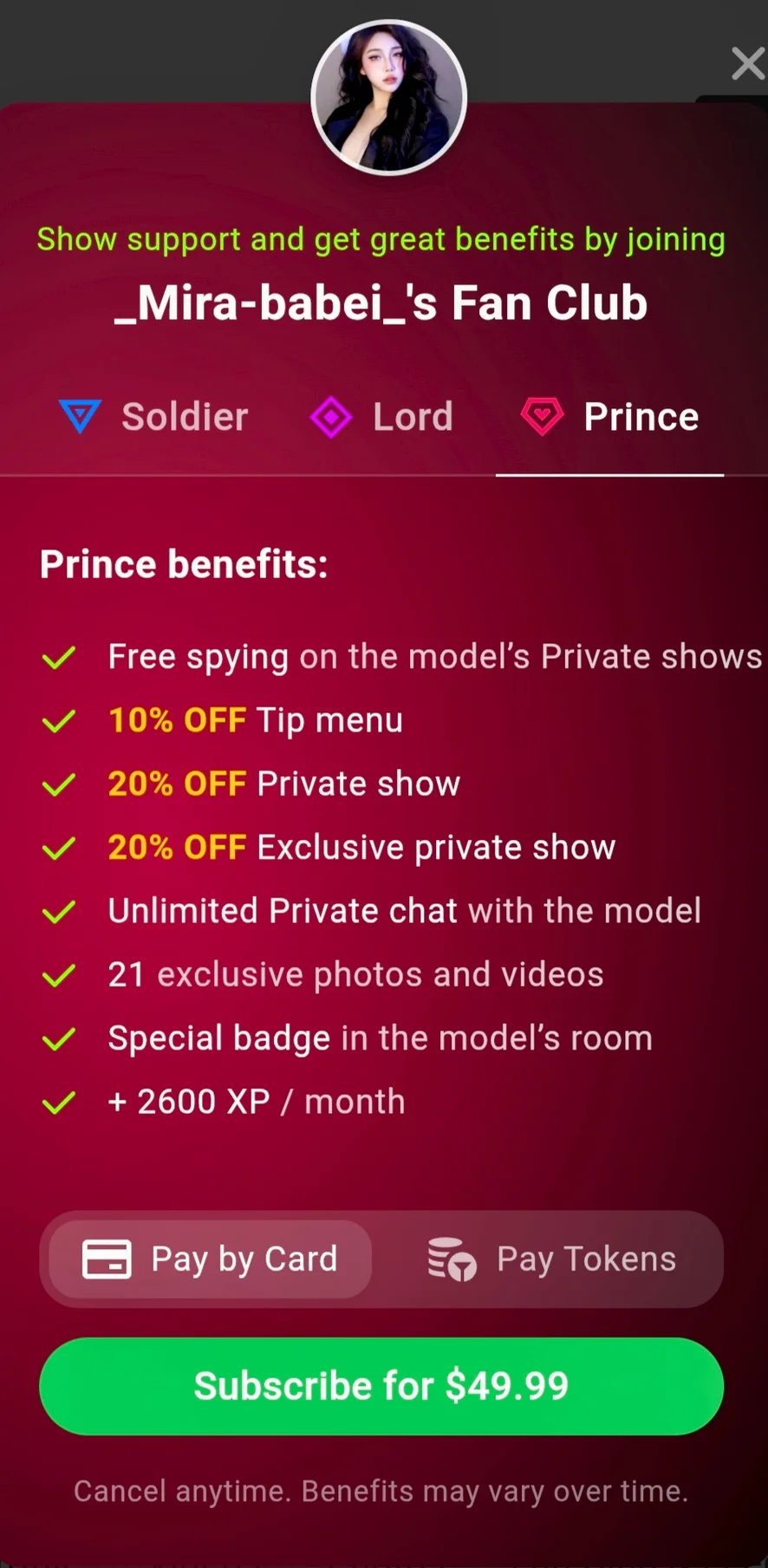The image size is (768, 1568).
Task: Switch to the Lord tier tab
Action: [x=382, y=417]
